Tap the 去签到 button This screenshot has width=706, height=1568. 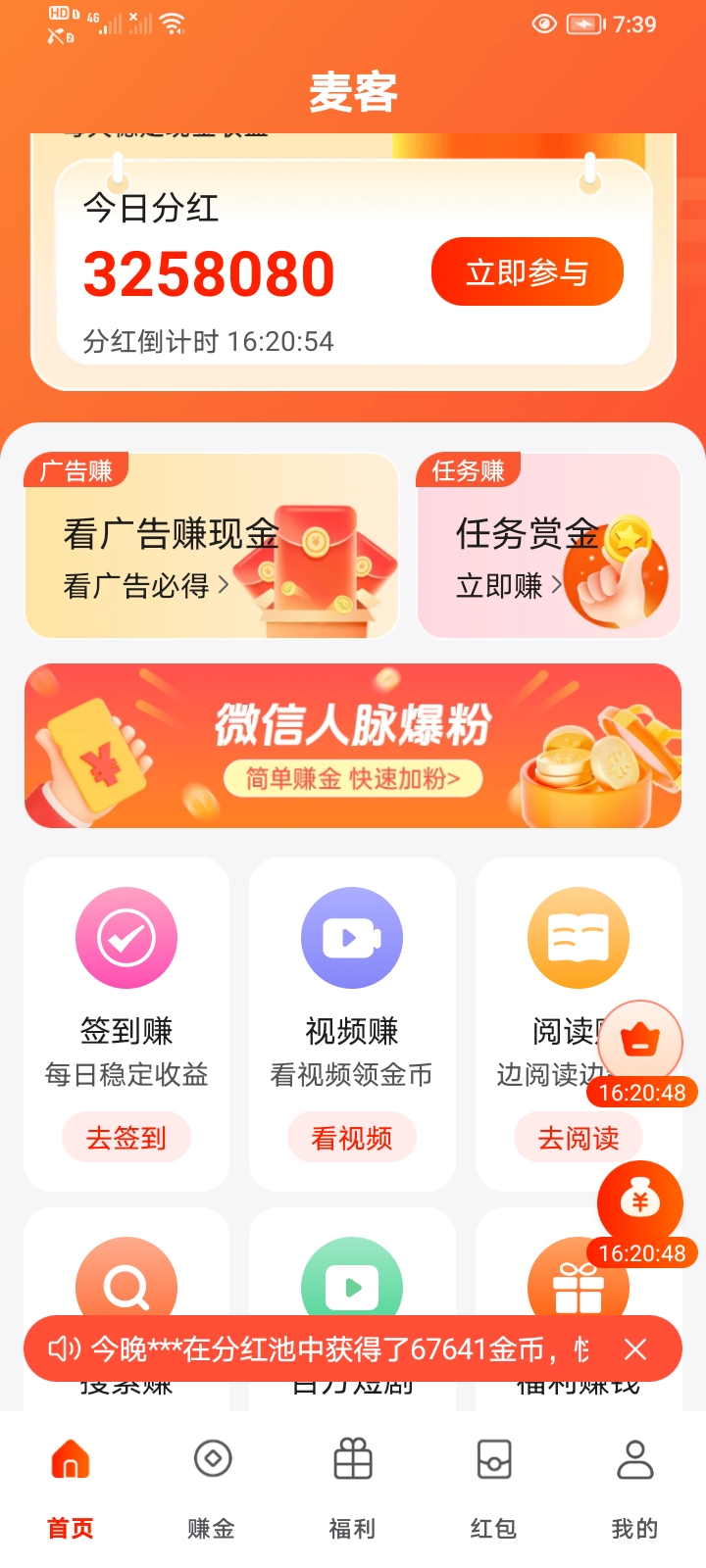(x=126, y=1138)
